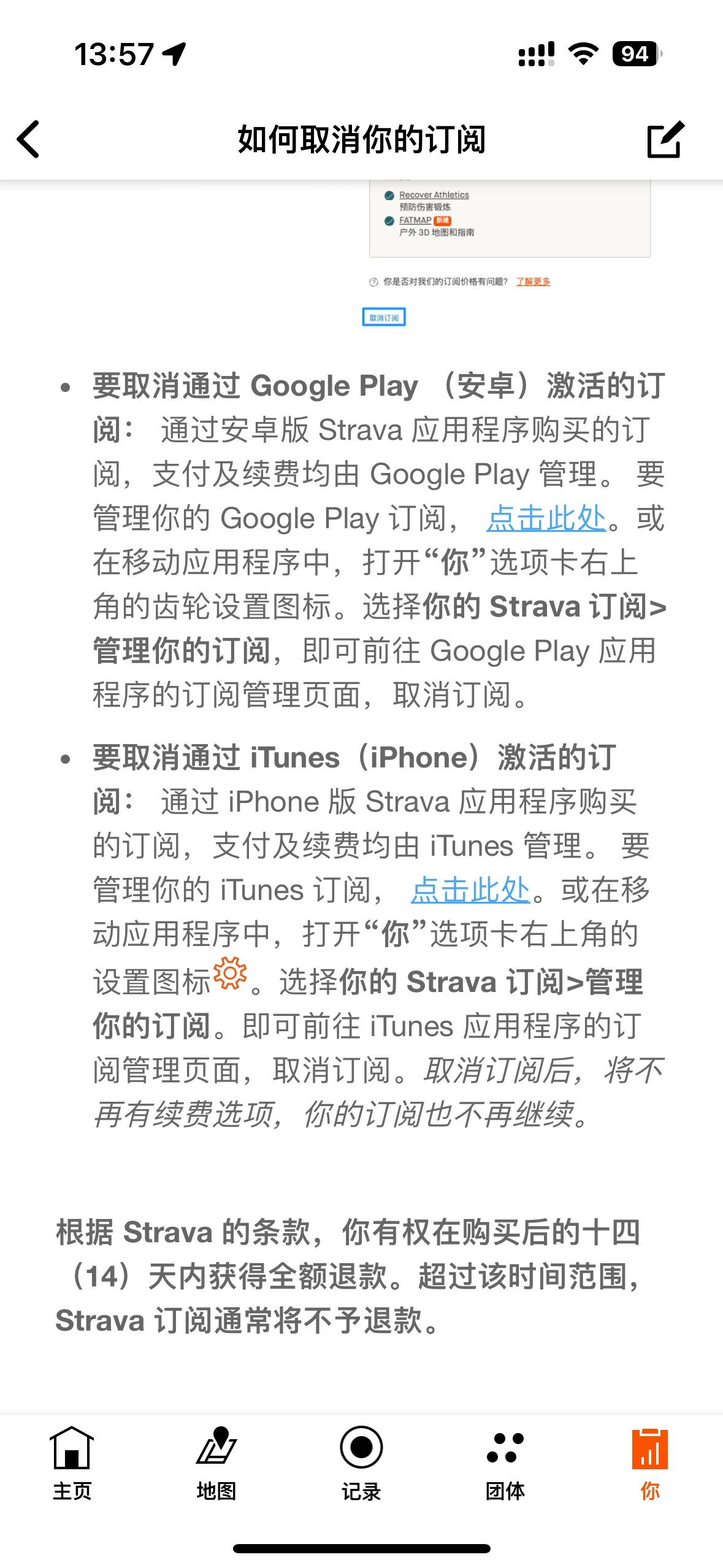Switch to the 主页 tab

point(72,1463)
